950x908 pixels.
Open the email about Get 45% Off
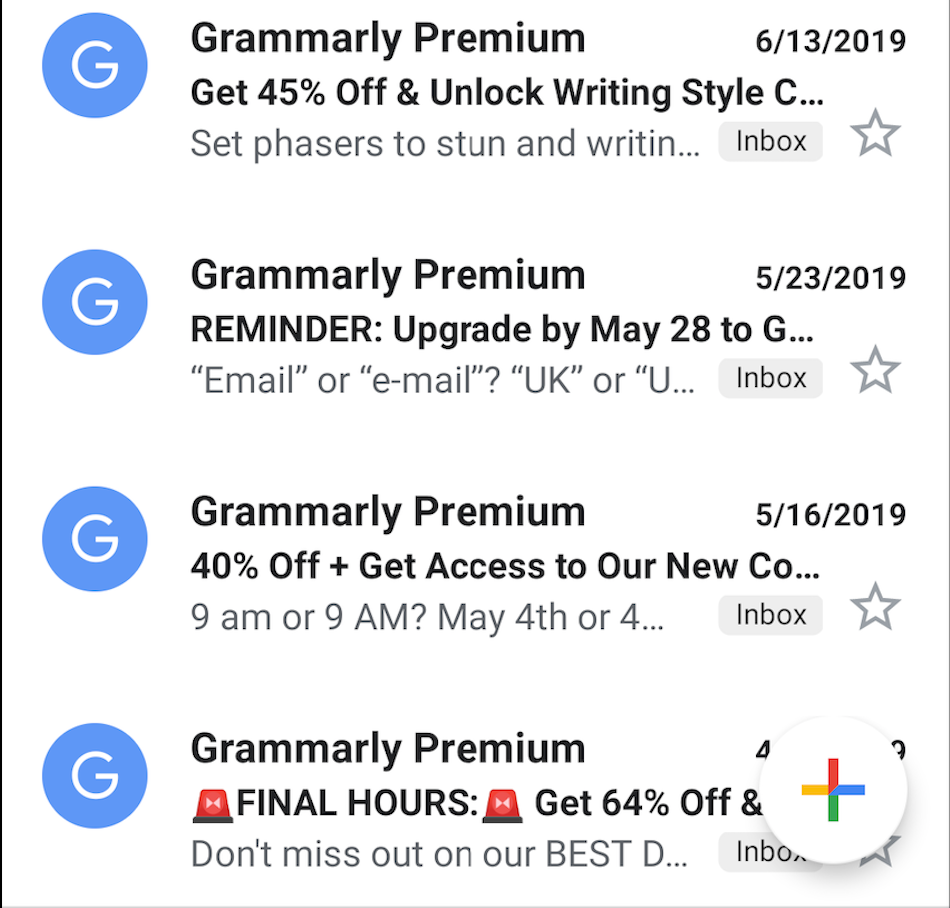click(x=505, y=93)
